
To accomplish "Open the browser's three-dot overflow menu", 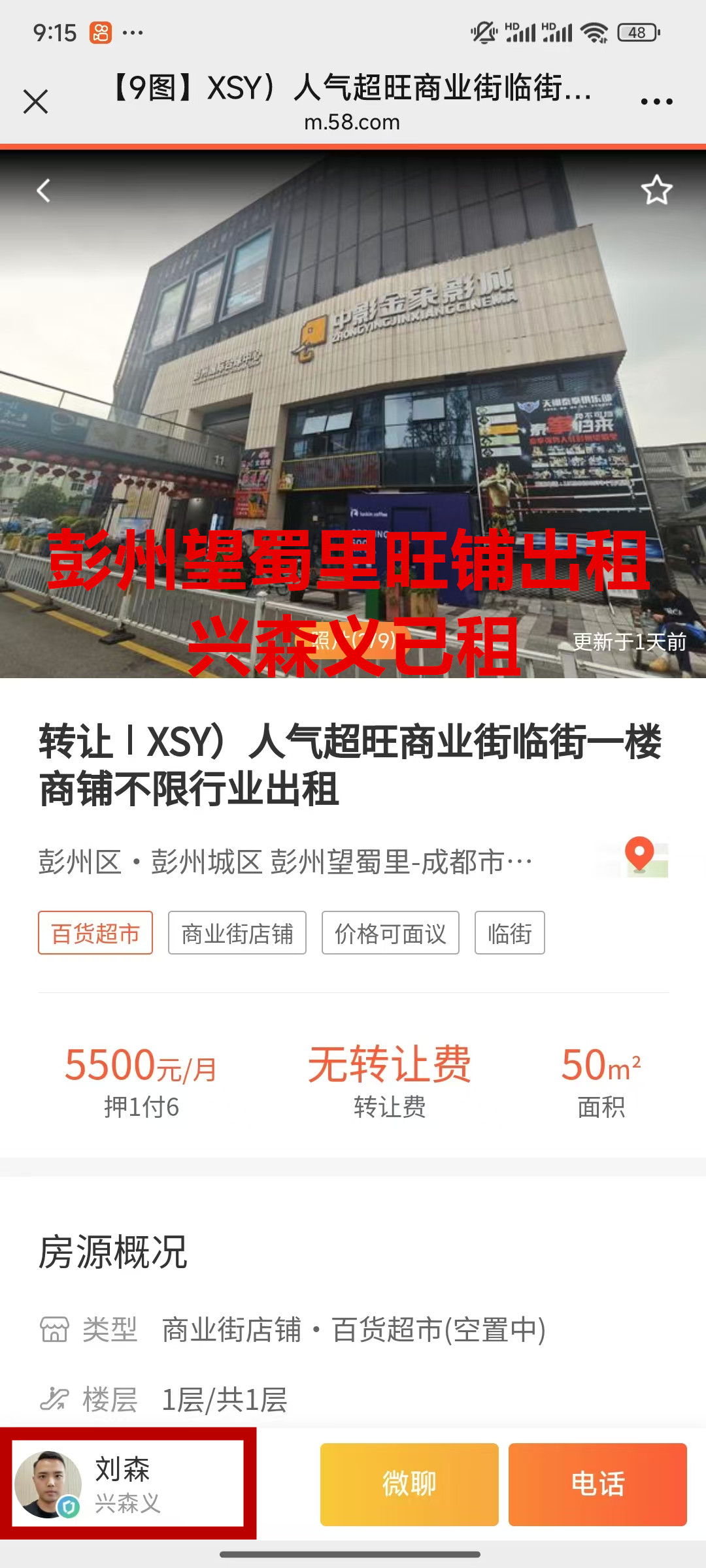I will 656,101.
